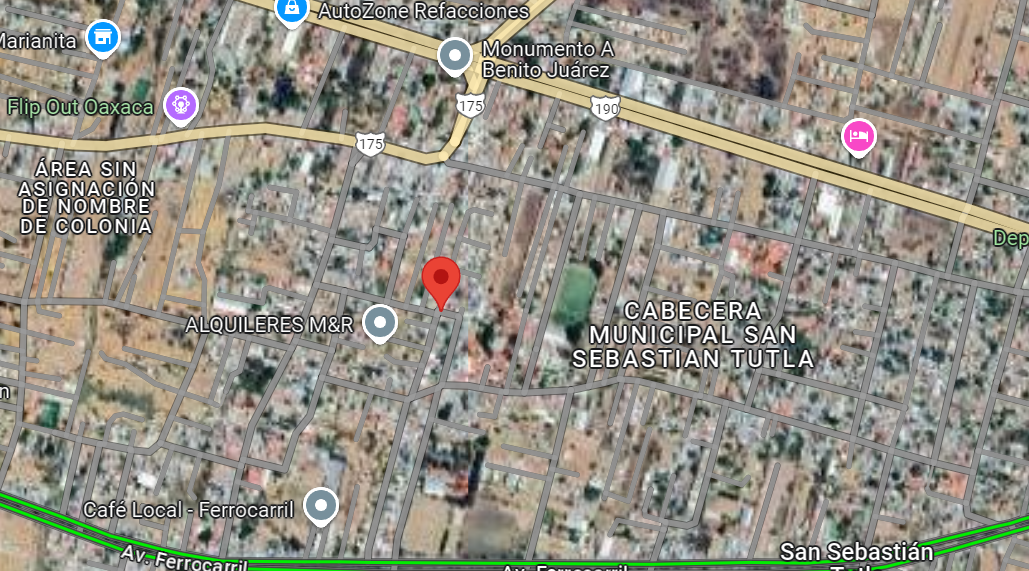Open the AutoZone Refacciones place marker
This screenshot has width=1029, height=571.
291,9
